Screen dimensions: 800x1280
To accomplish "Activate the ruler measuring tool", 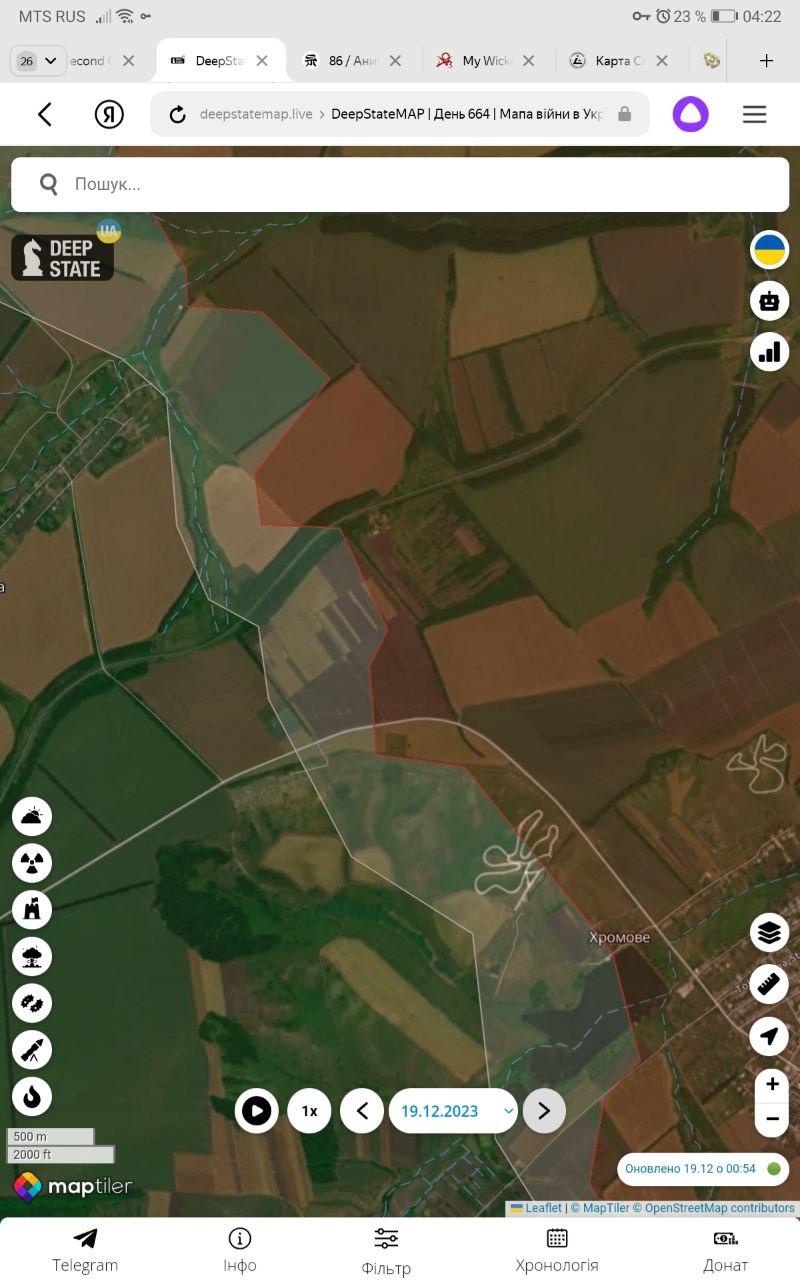I will pyautogui.click(x=769, y=984).
